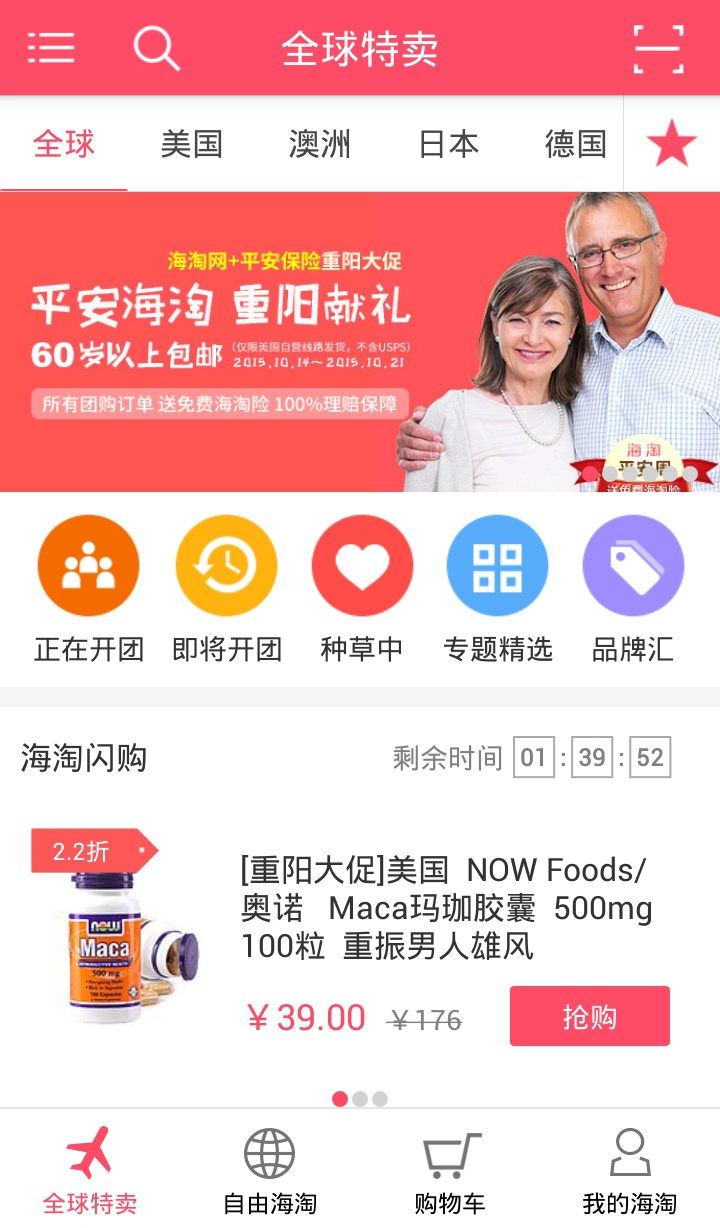This screenshot has height=1228, width=720.
Task: View the NOW Foods Maca product
Action: [445, 907]
